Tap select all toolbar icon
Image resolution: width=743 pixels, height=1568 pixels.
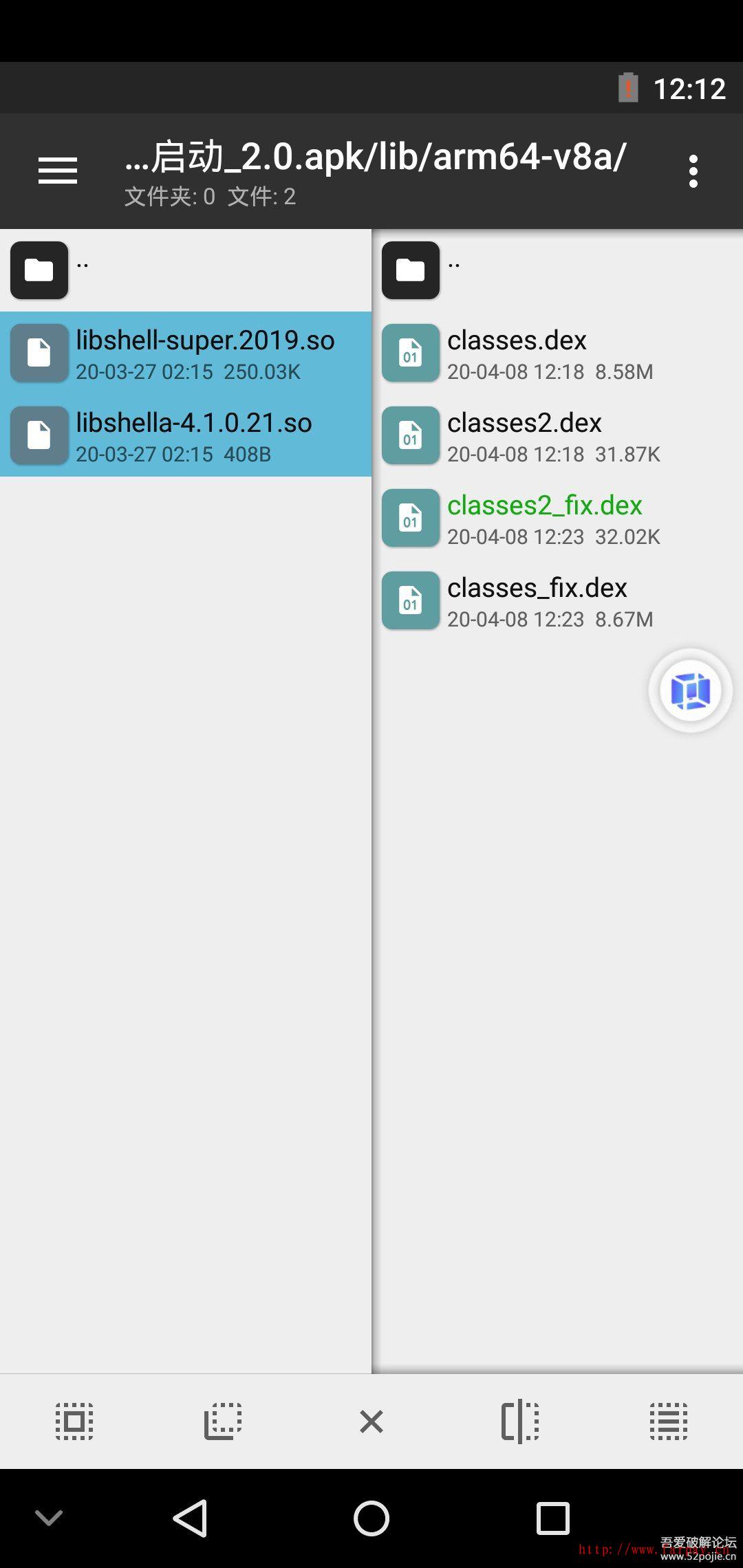click(74, 1421)
